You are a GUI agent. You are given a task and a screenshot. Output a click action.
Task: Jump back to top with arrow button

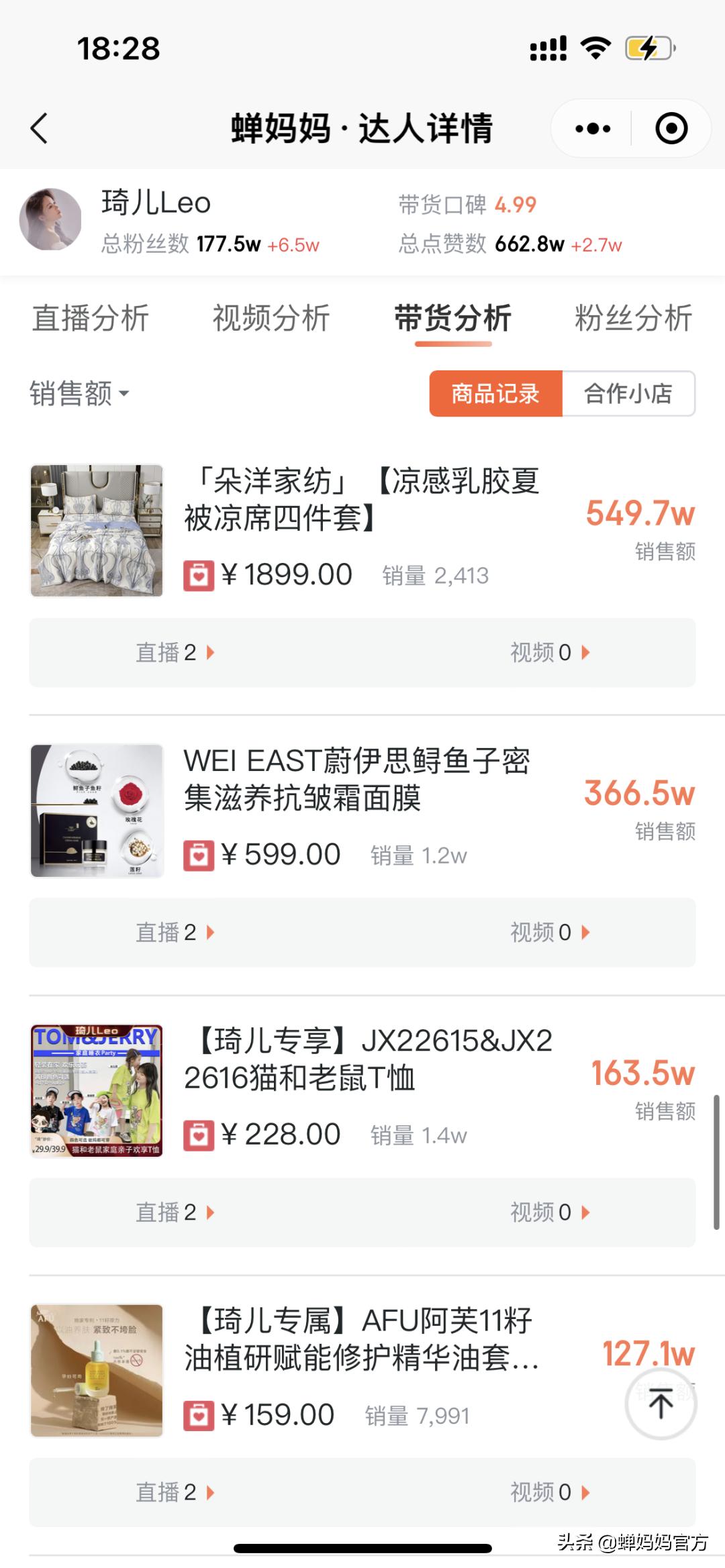coord(661,1404)
